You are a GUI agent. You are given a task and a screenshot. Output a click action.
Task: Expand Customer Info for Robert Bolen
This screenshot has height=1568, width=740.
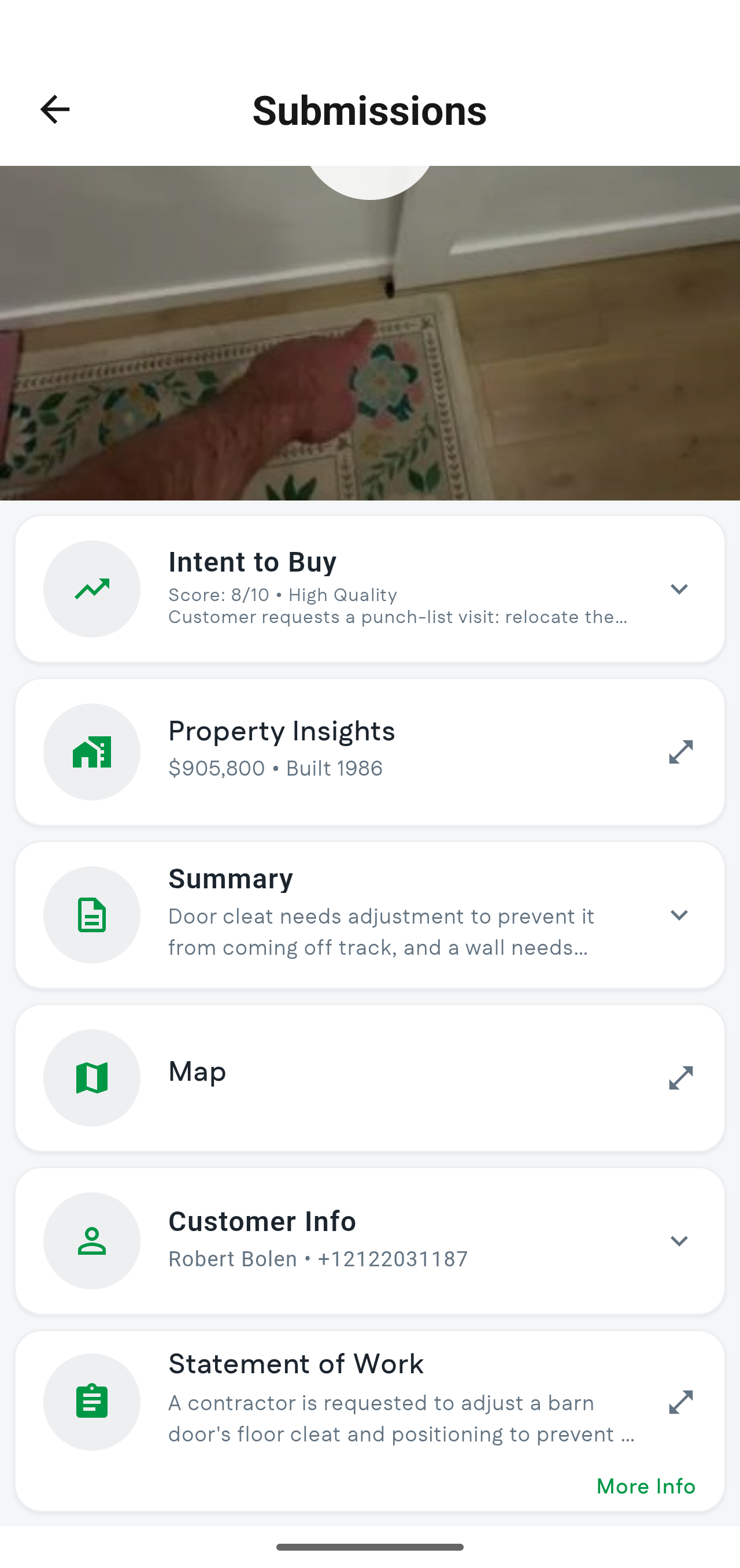coord(679,1240)
